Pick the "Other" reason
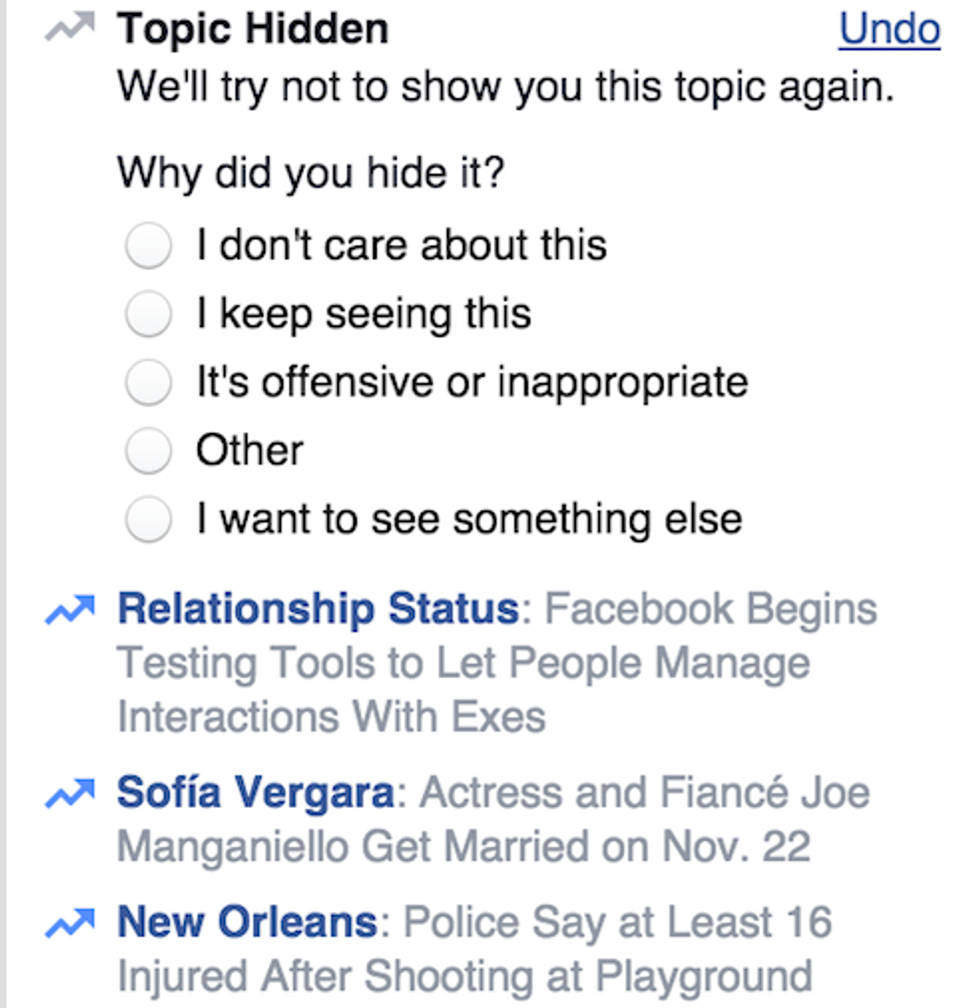This screenshot has height=1008, width=980. click(149, 452)
